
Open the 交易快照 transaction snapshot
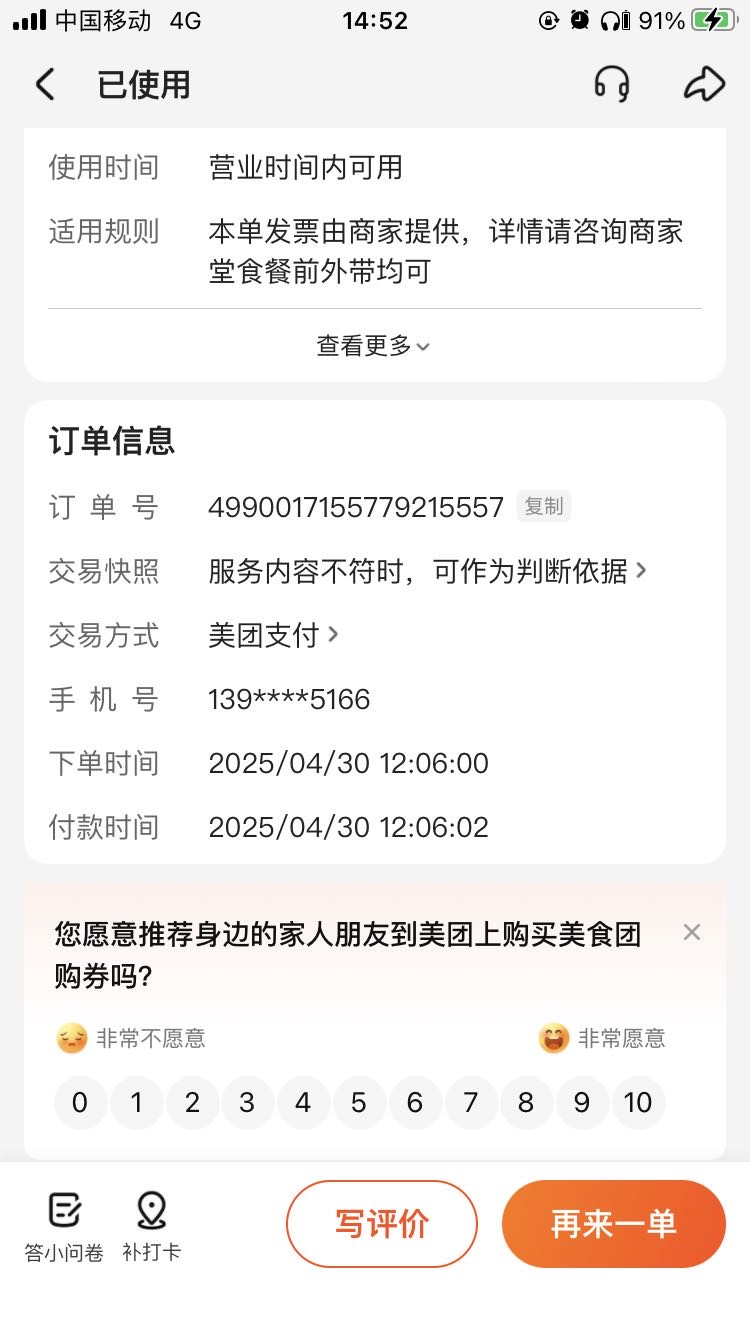coord(428,571)
